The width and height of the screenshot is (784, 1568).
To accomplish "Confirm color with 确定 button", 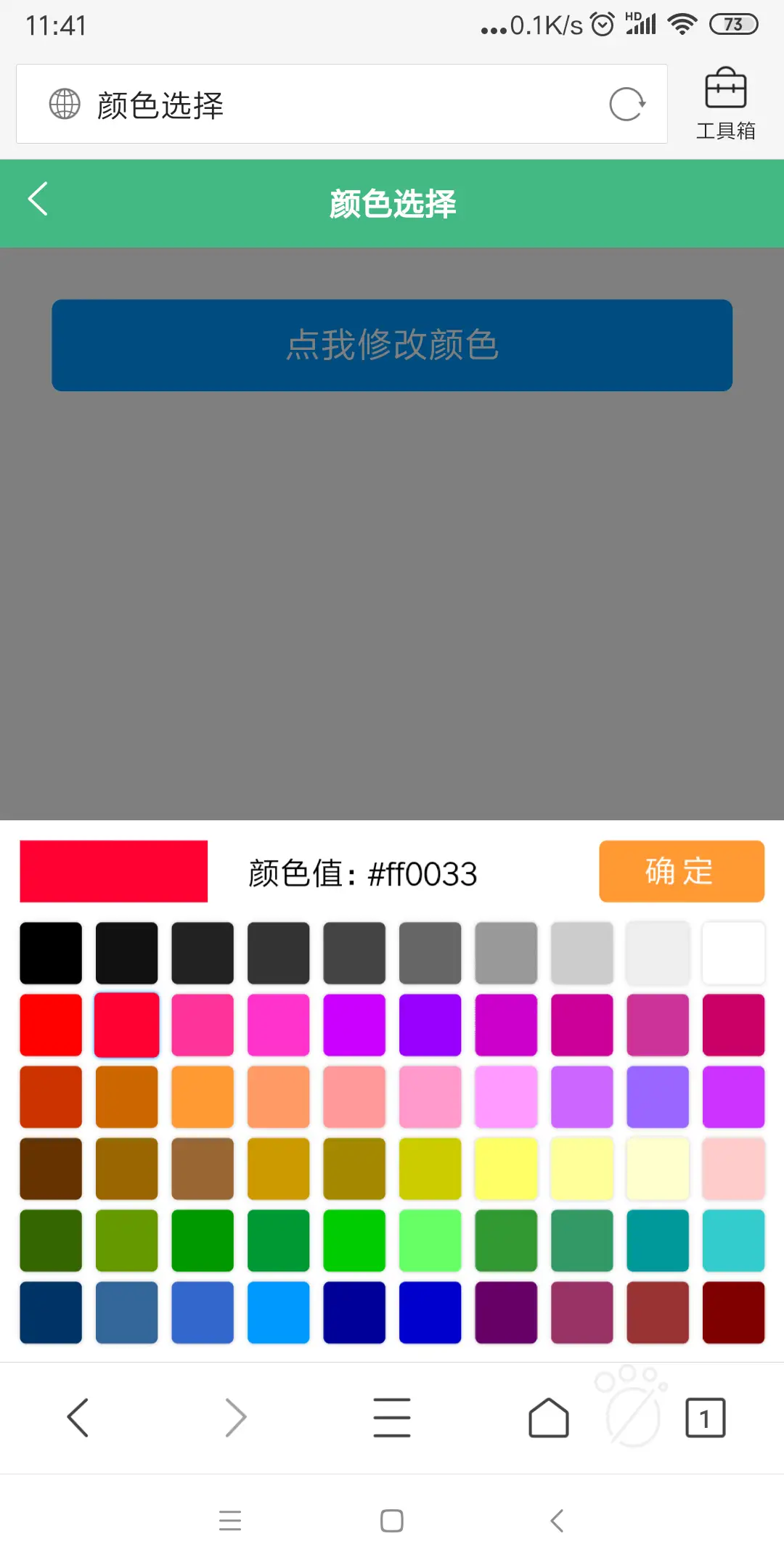I will point(681,871).
